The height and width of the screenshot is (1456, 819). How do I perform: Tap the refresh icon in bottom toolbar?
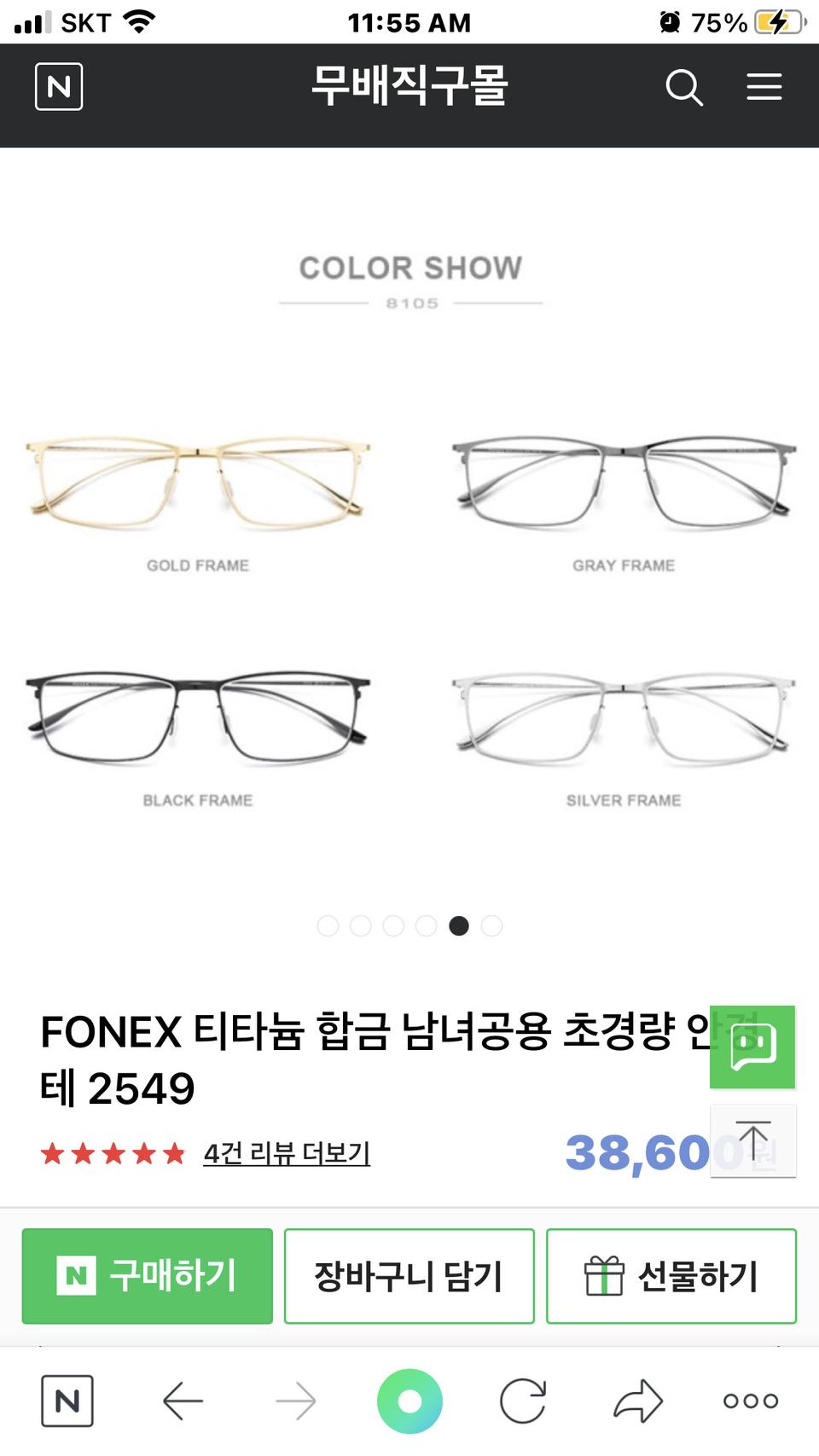tap(521, 1399)
